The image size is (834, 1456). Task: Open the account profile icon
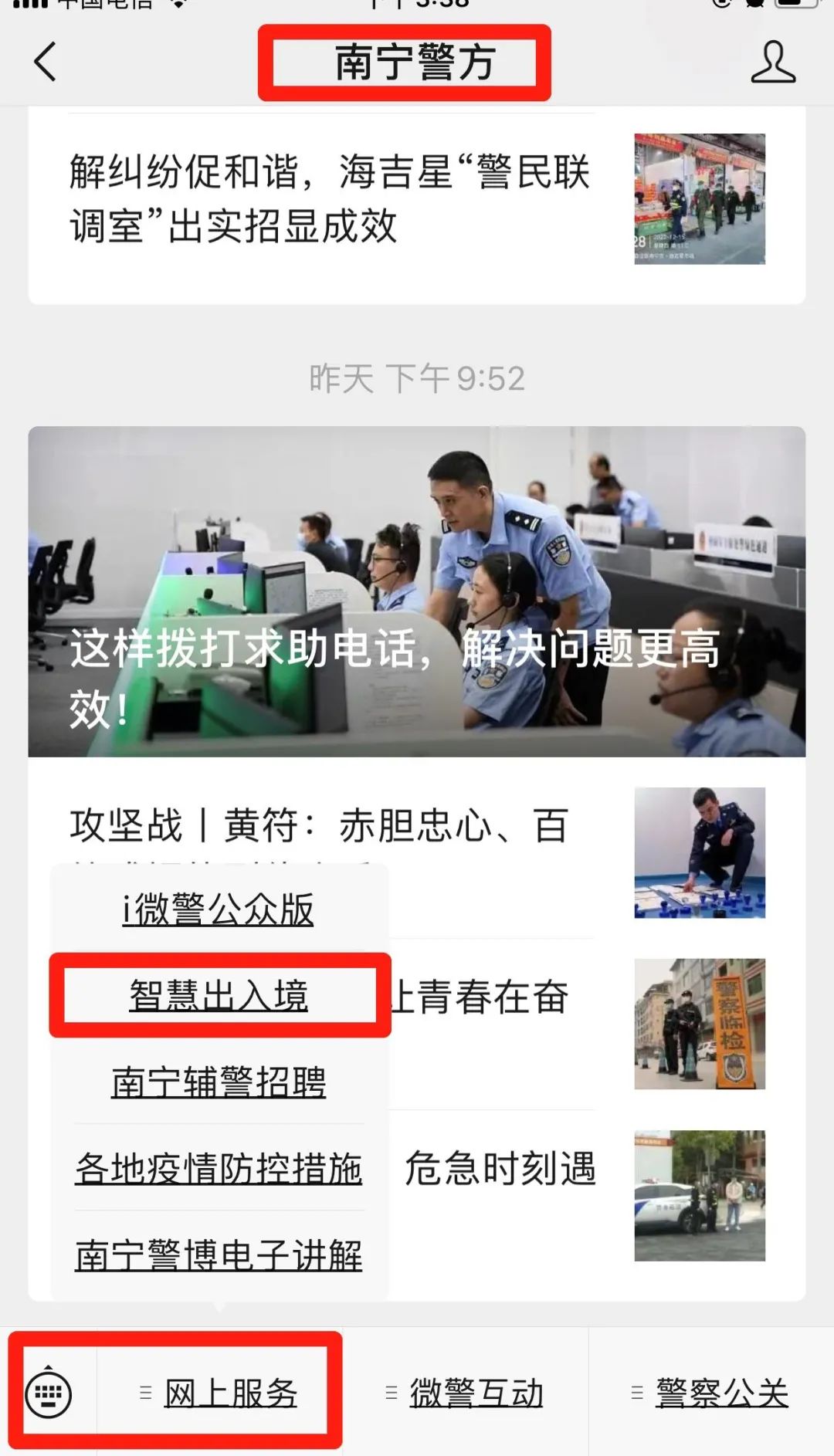coord(773,62)
